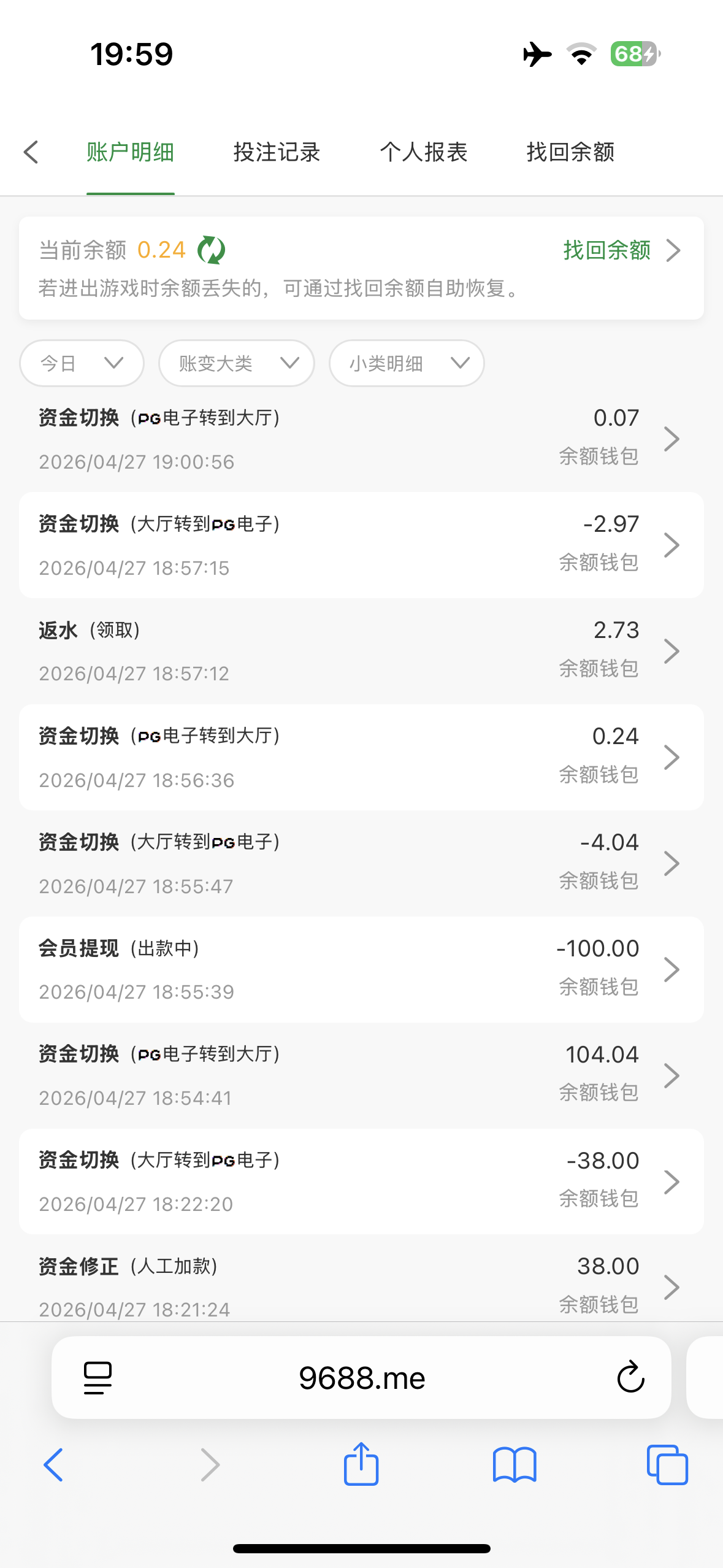Switch to the 个人报表 tab
Image resolution: width=723 pixels, height=1568 pixels.
tap(423, 152)
